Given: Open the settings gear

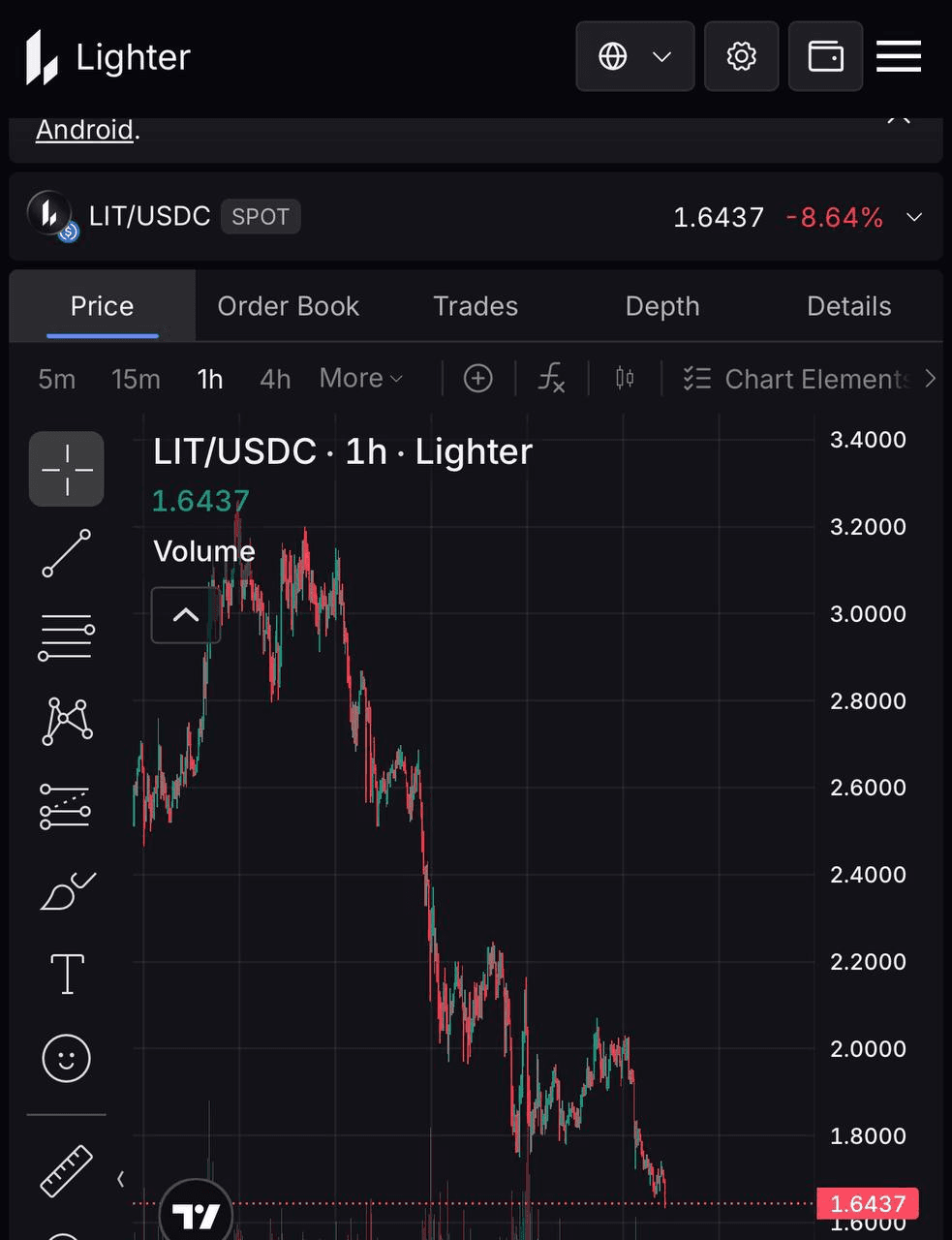Looking at the screenshot, I should coord(741,56).
